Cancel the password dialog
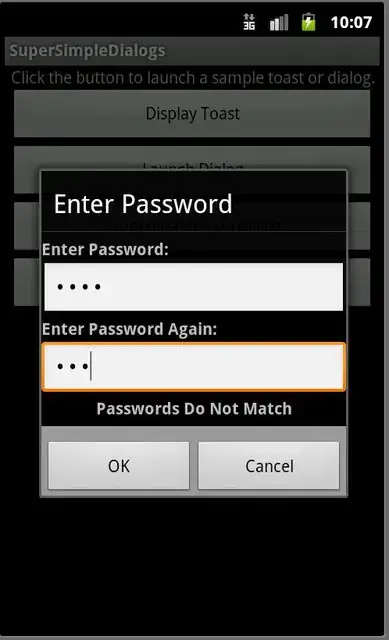Image resolution: width=389 pixels, height=640 pixels. tap(269, 465)
